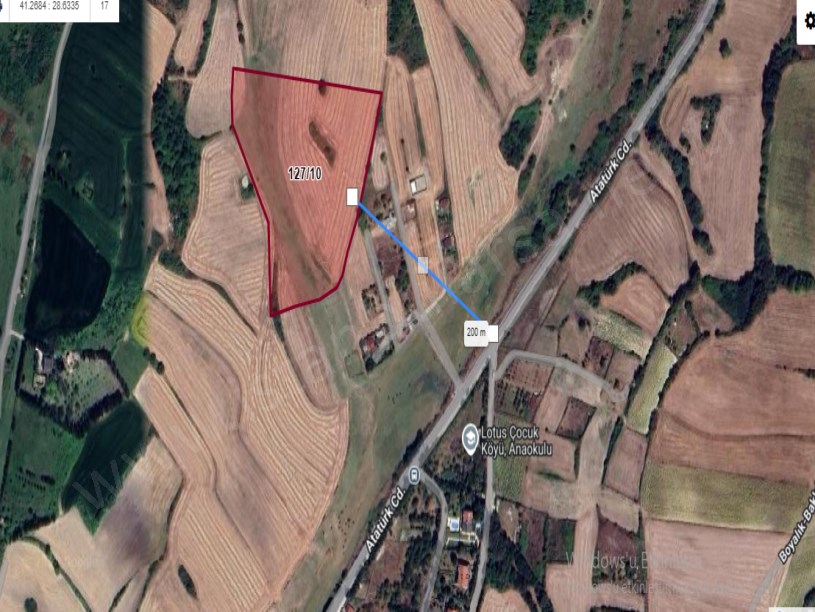Tap the bus stop icon on Atatürk Cd.
This screenshot has width=815, height=612.
pos(415,473)
